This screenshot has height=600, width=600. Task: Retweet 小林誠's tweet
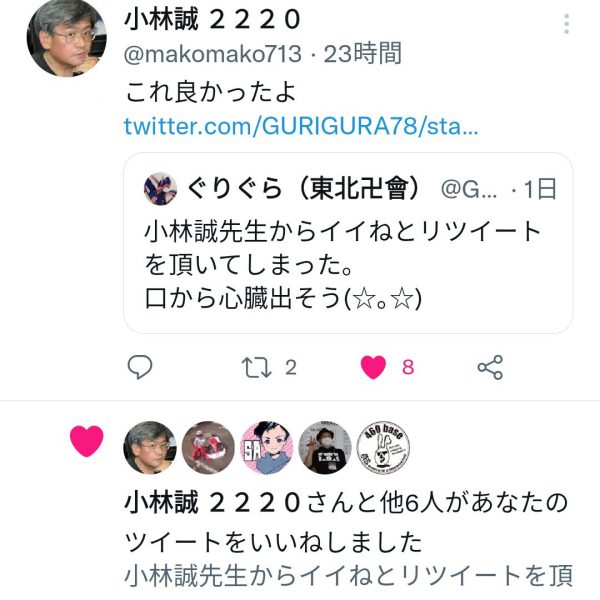click(x=257, y=368)
